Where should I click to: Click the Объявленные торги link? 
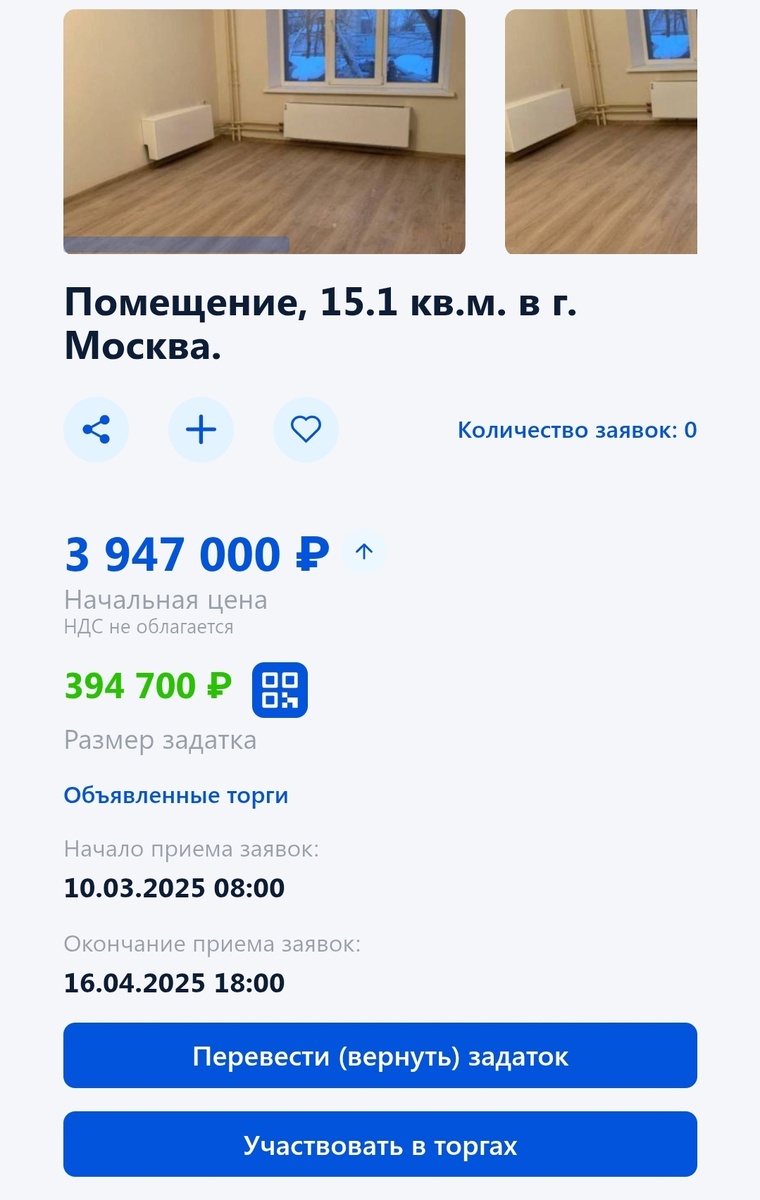(176, 795)
